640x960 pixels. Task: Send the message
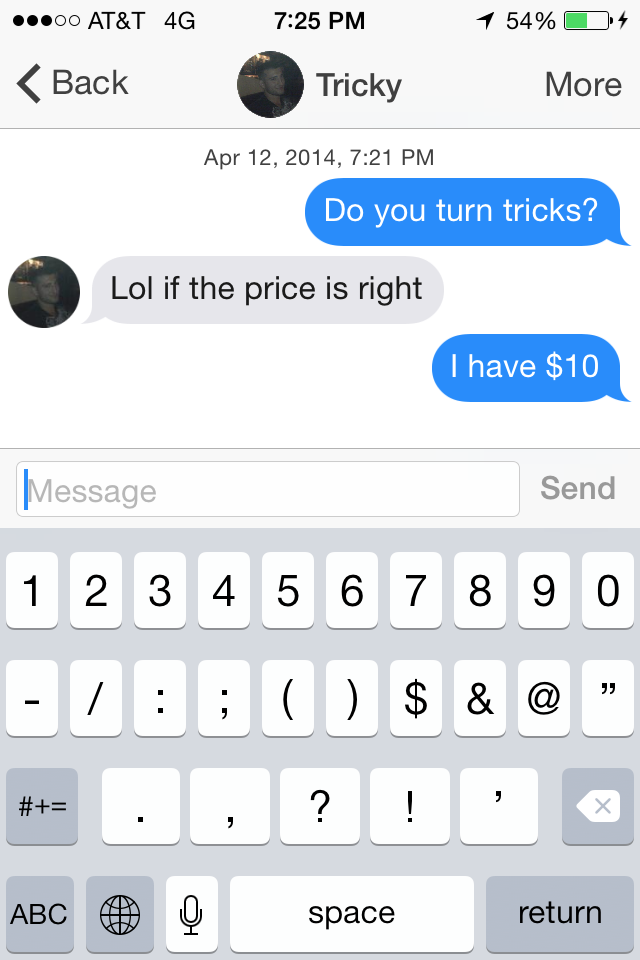click(x=578, y=489)
